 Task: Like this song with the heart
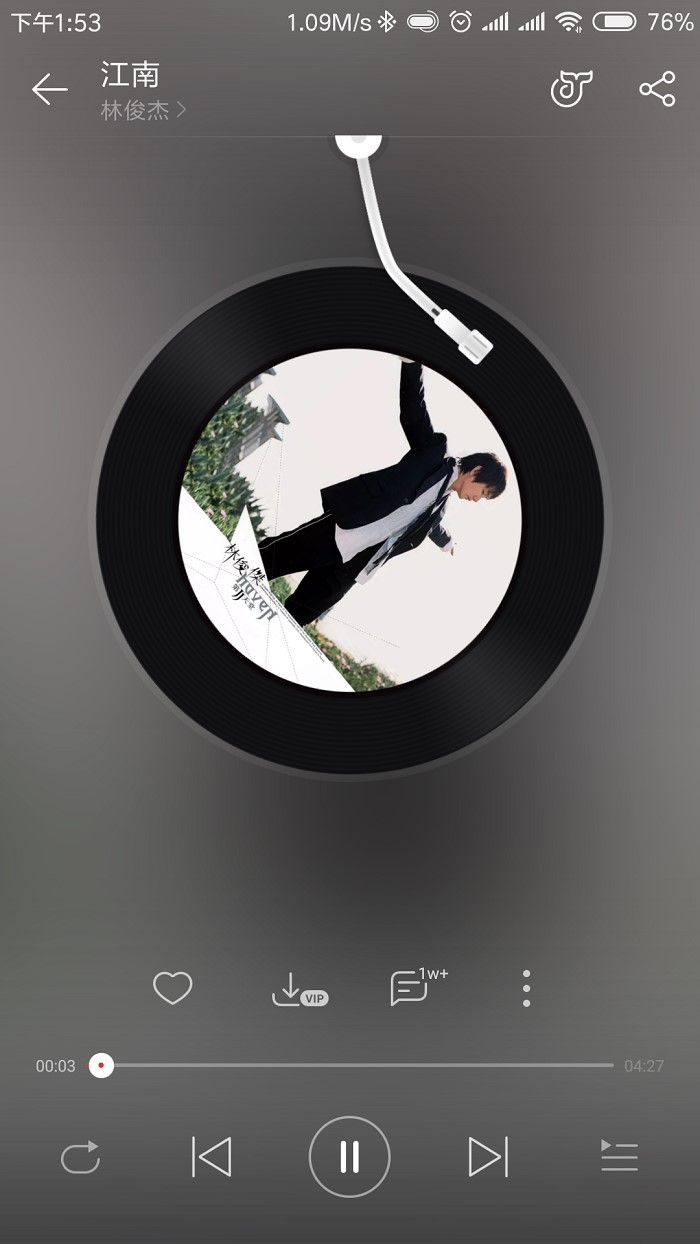click(172, 988)
